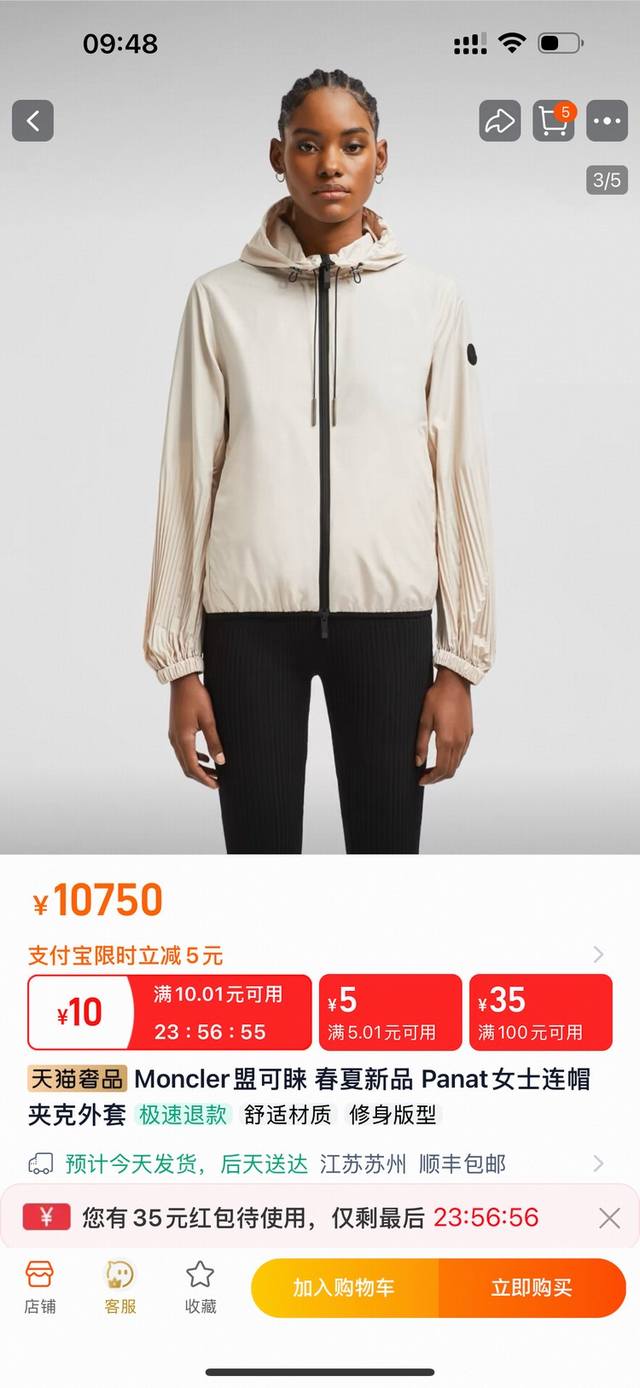Tap 加入购物车 to add to cart

(x=344, y=1288)
